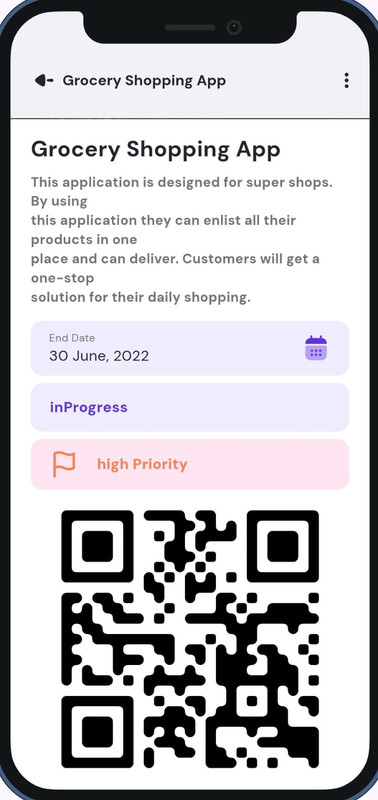Go back using the arrow icon
Viewport: 378px width, 800px height.
tap(44, 81)
